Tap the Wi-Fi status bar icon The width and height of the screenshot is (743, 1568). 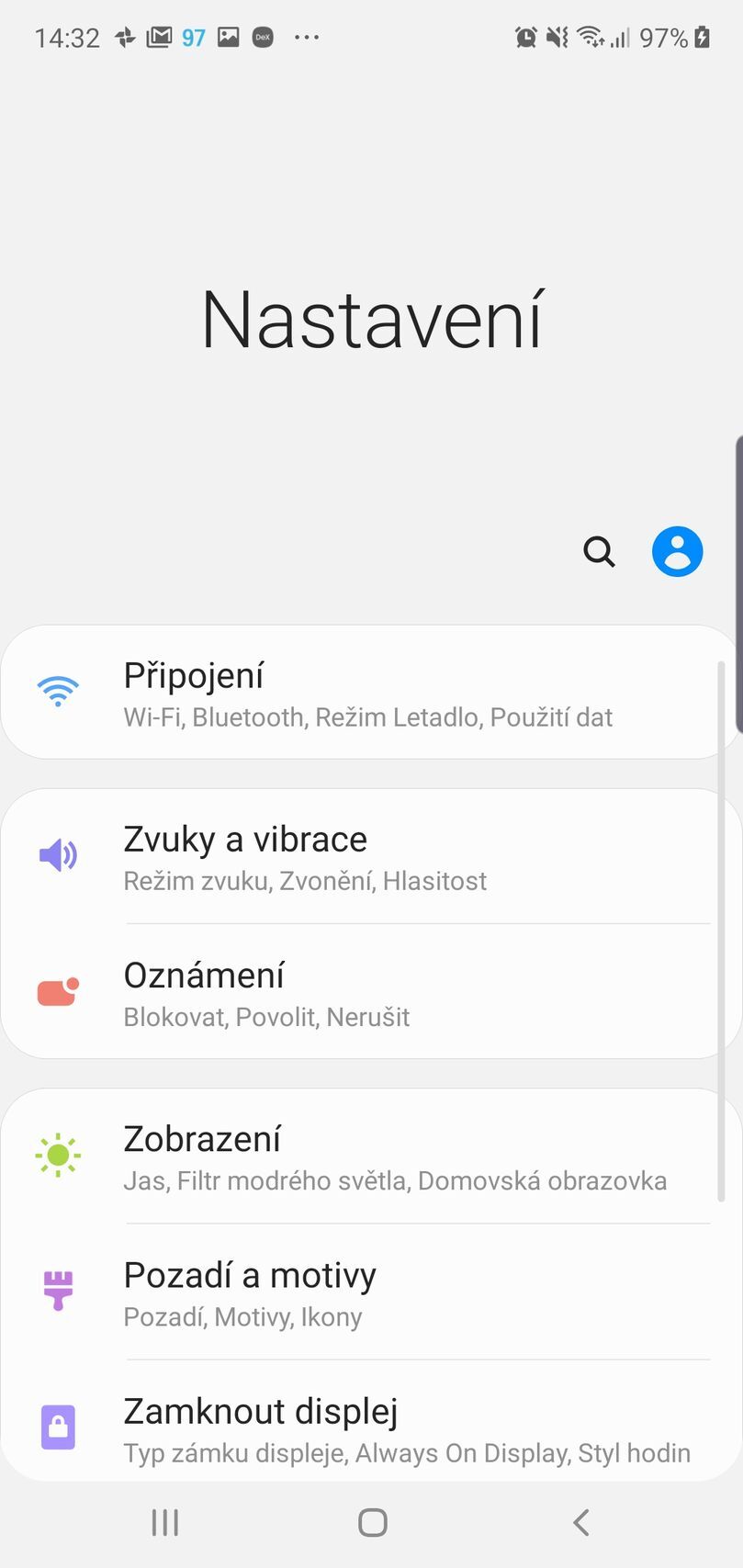point(591,37)
